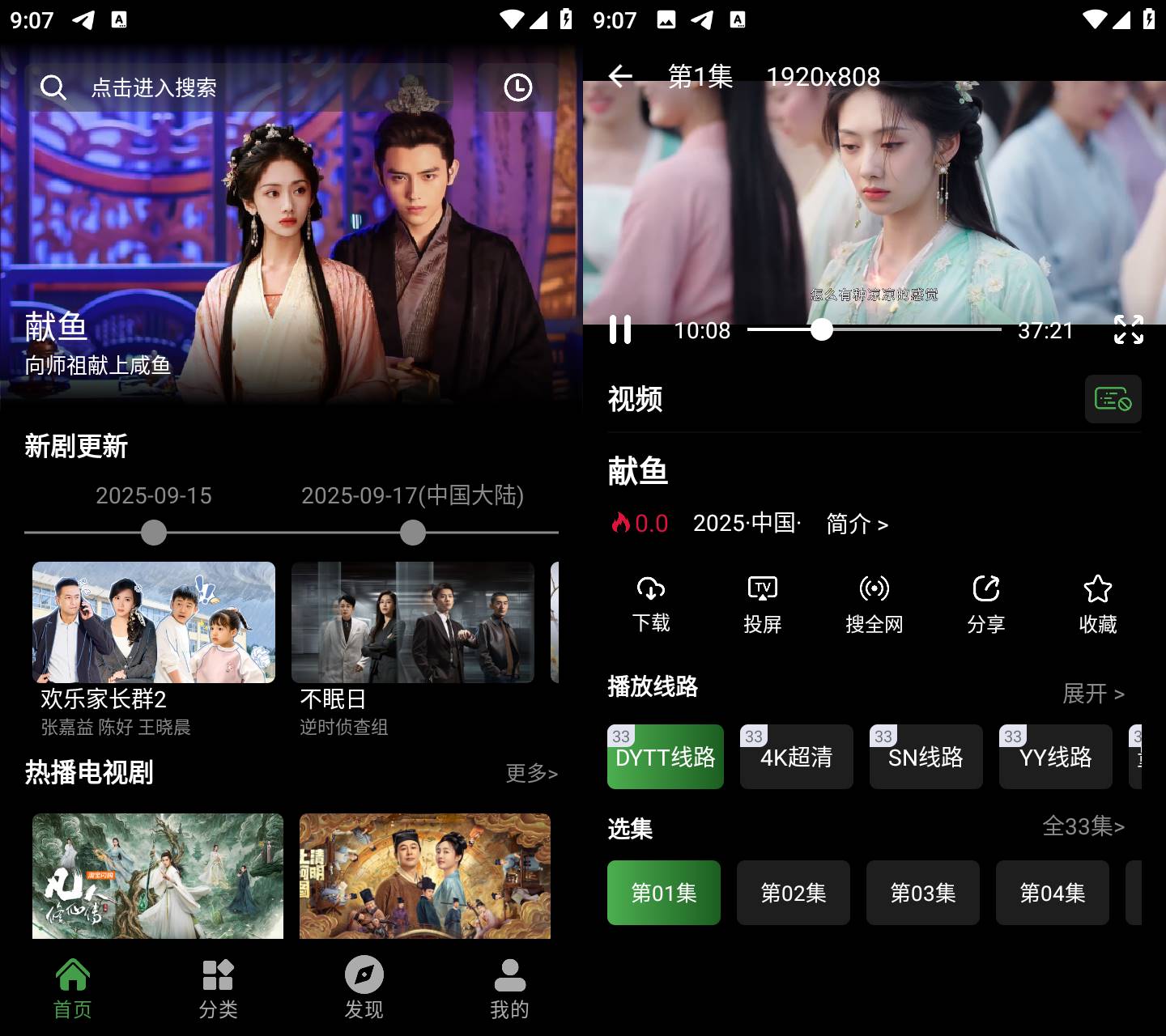Image resolution: width=1166 pixels, height=1036 pixels.
Task: Play episode 第02集
Action: [x=794, y=893]
